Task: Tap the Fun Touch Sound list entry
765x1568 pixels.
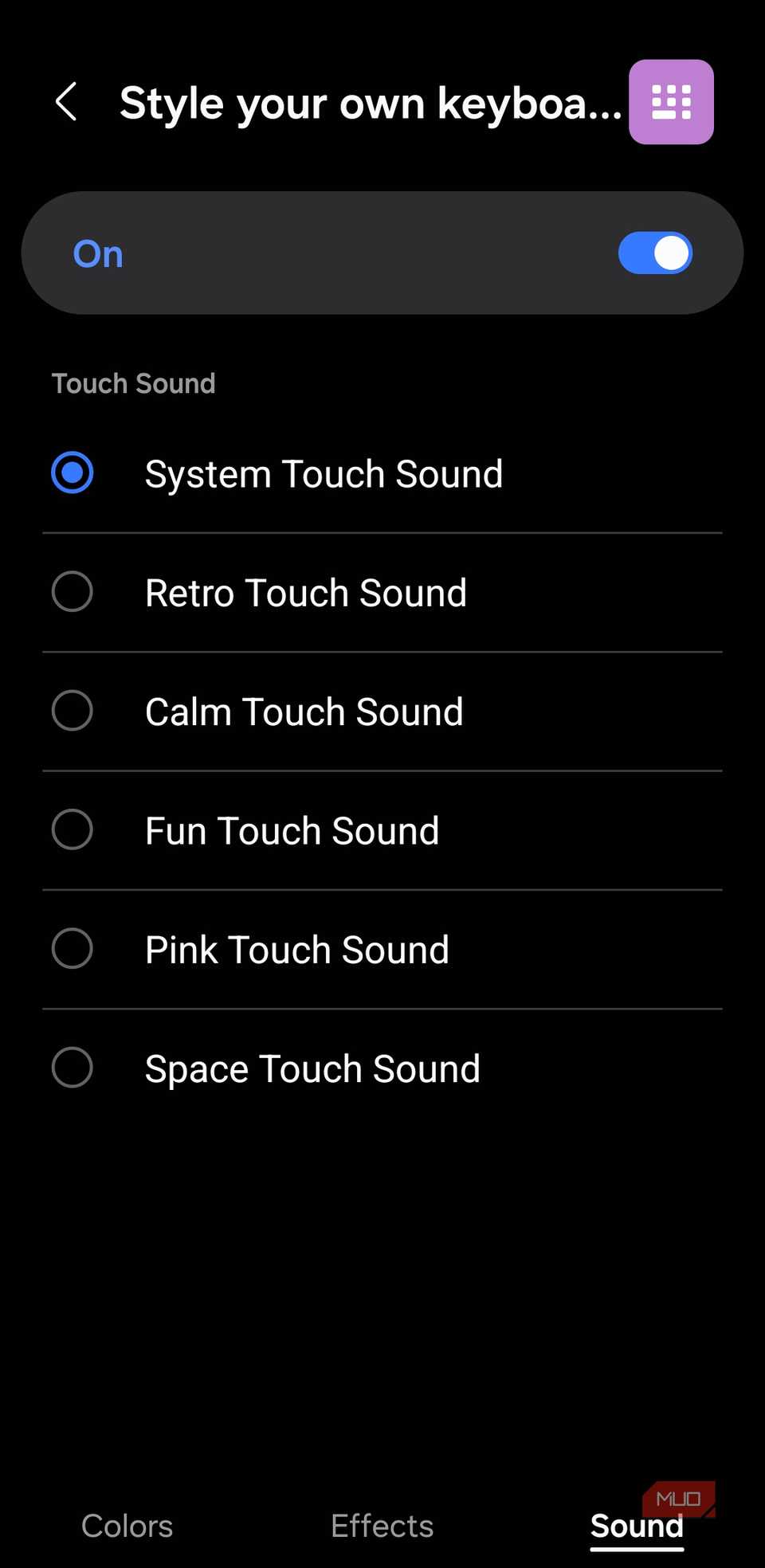Action: [x=292, y=829]
